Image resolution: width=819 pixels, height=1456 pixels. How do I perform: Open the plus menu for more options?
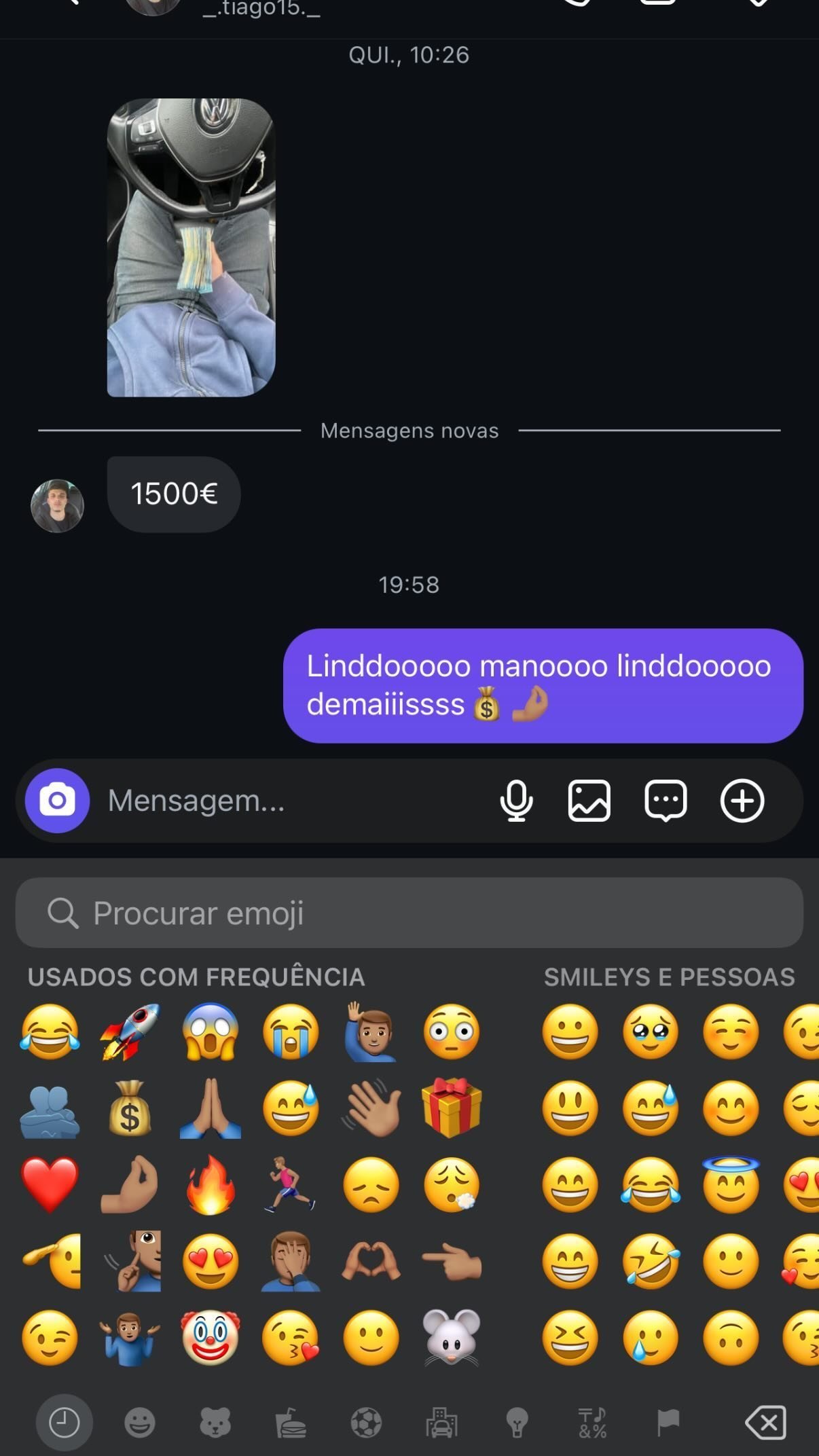742,801
